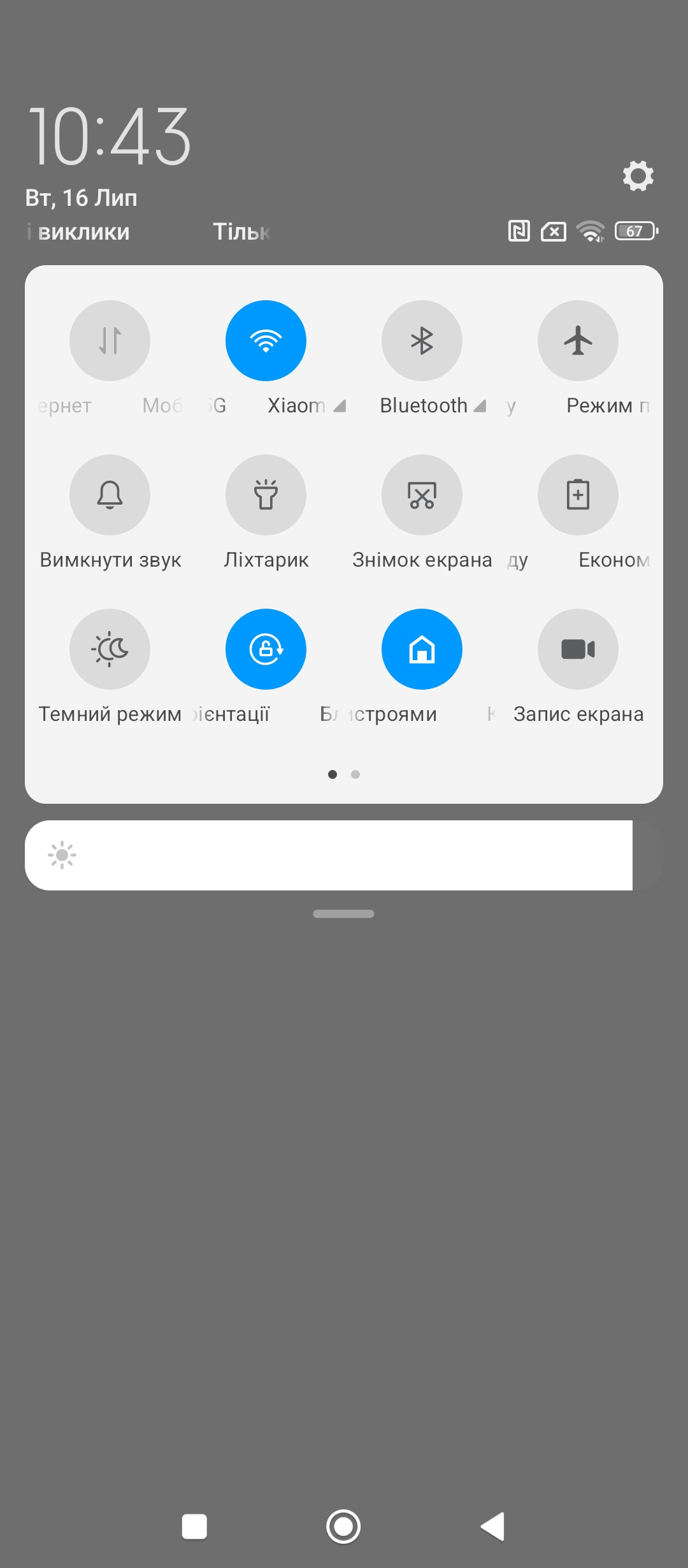The height and width of the screenshot is (1568, 688).
Task: Open settings via the gear icon
Action: [638, 176]
